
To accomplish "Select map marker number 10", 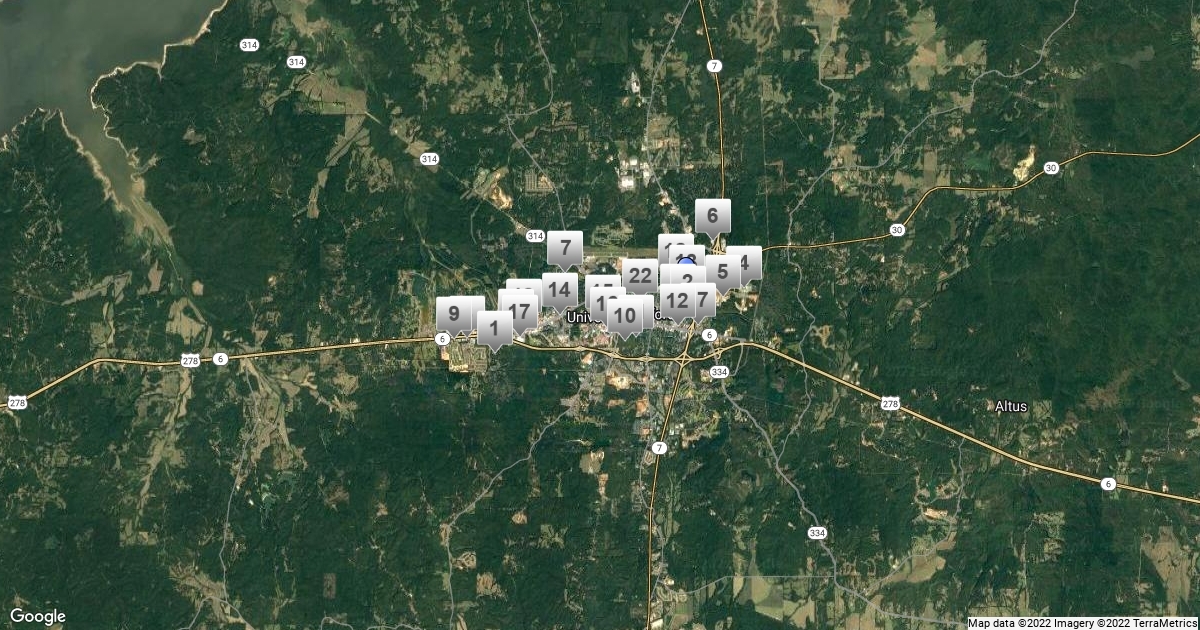I will [625, 316].
